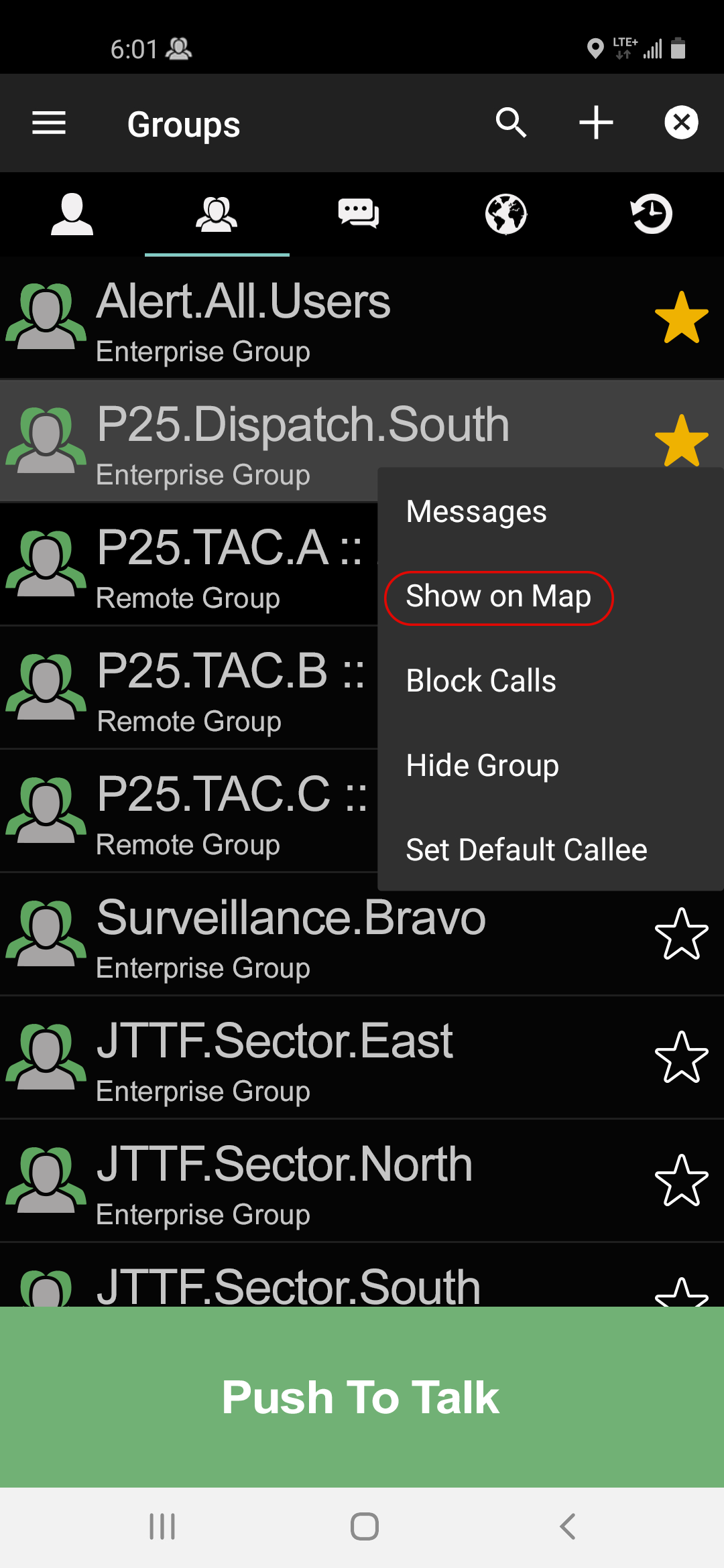This screenshot has width=724, height=1568.
Task: Unfavorite Alert.All.Users with its star
Action: click(681, 318)
